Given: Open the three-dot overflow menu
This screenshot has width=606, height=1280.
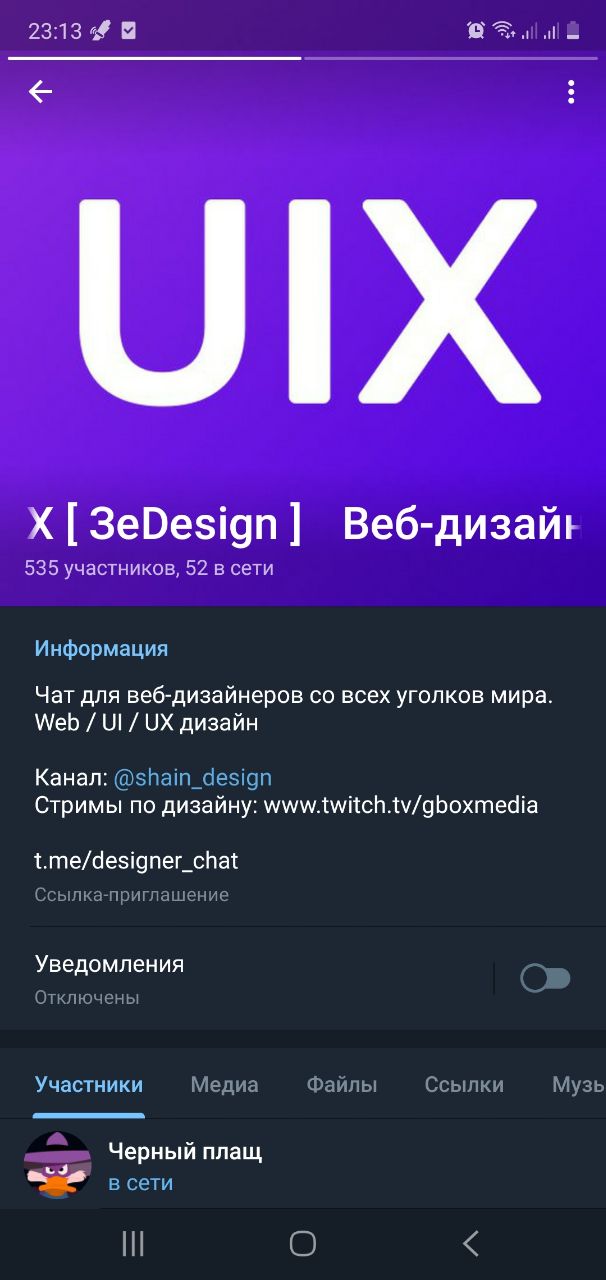Looking at the screenshot, I should pos(571,92).
